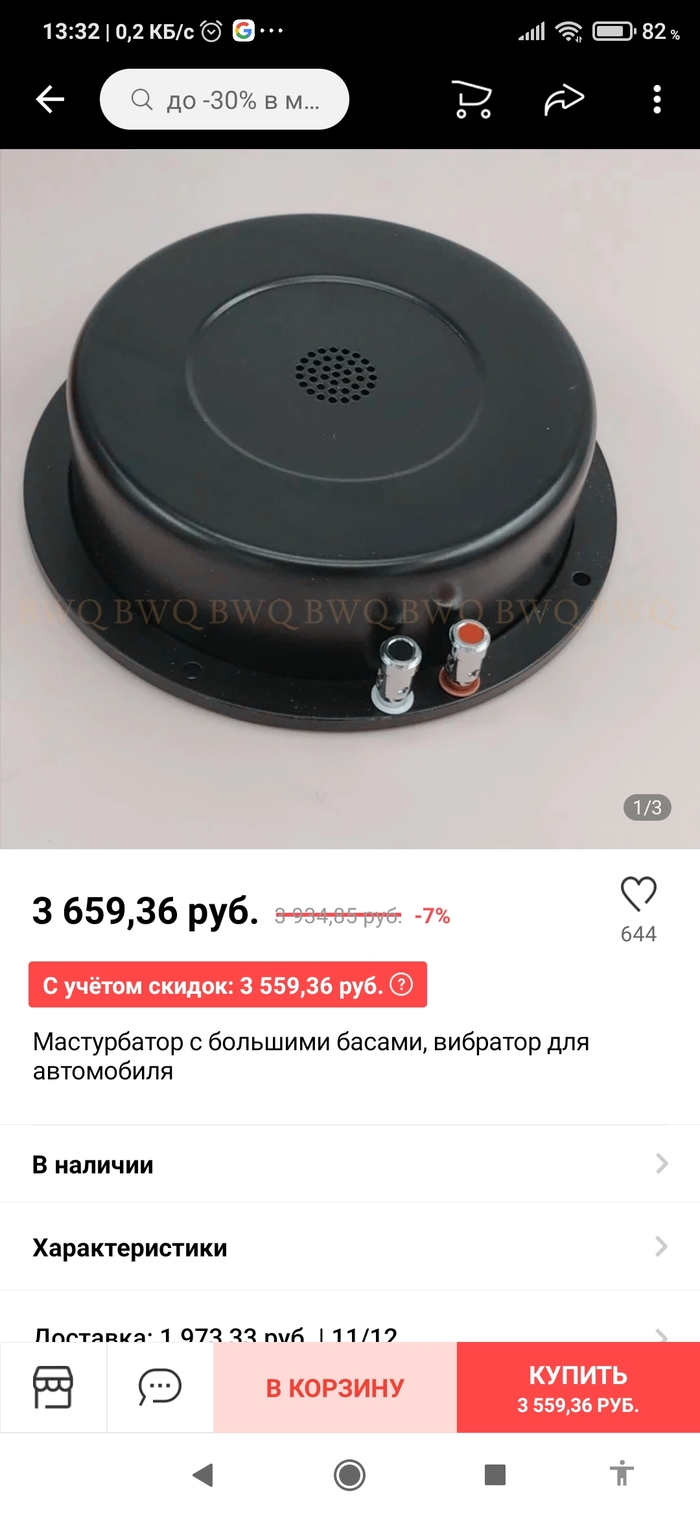Open the В наличии row
Image resolution: width=700 pixels, height=1517 pixels.
[350, 1164]
